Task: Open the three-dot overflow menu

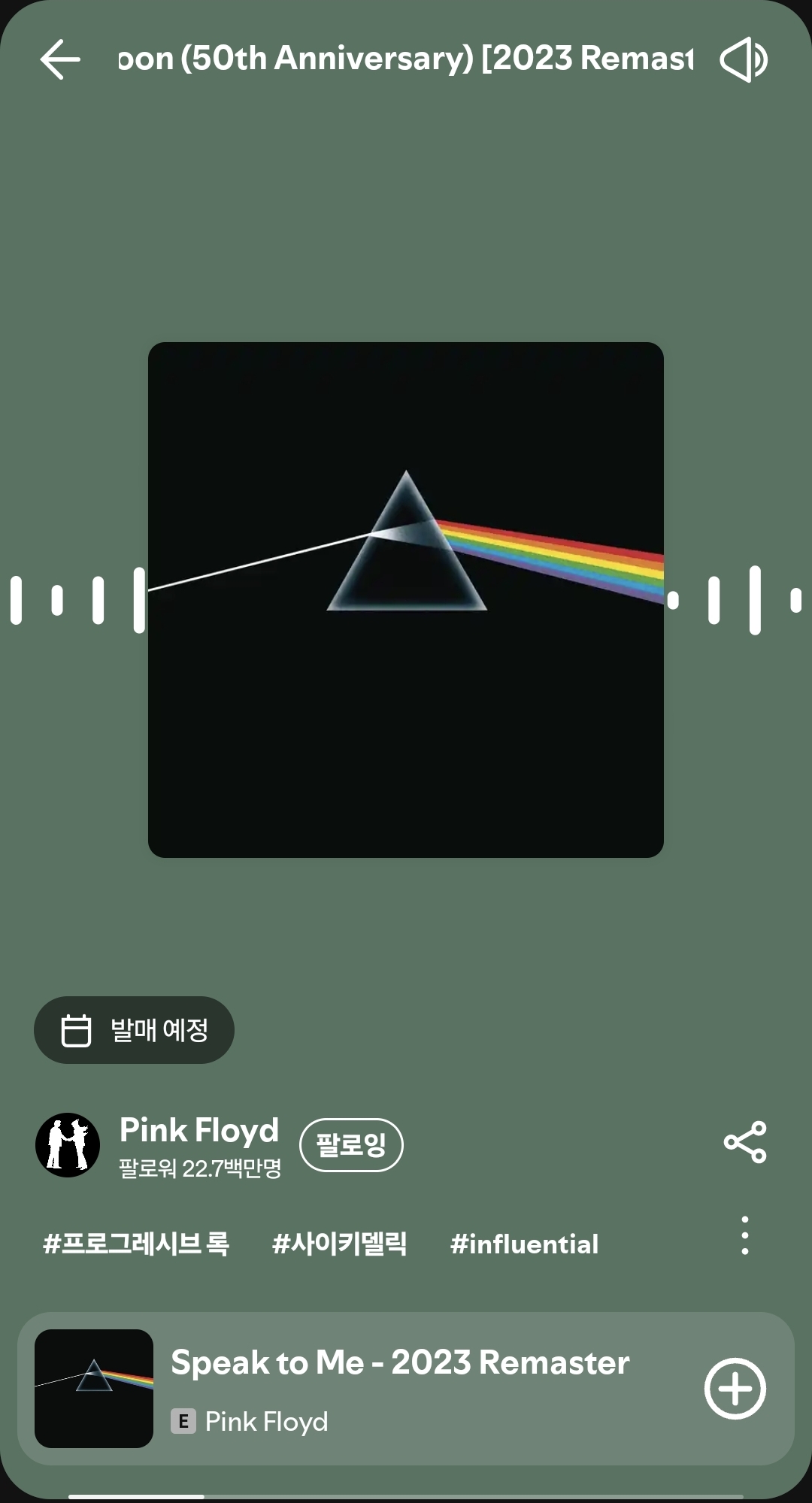Action: 744,1235
